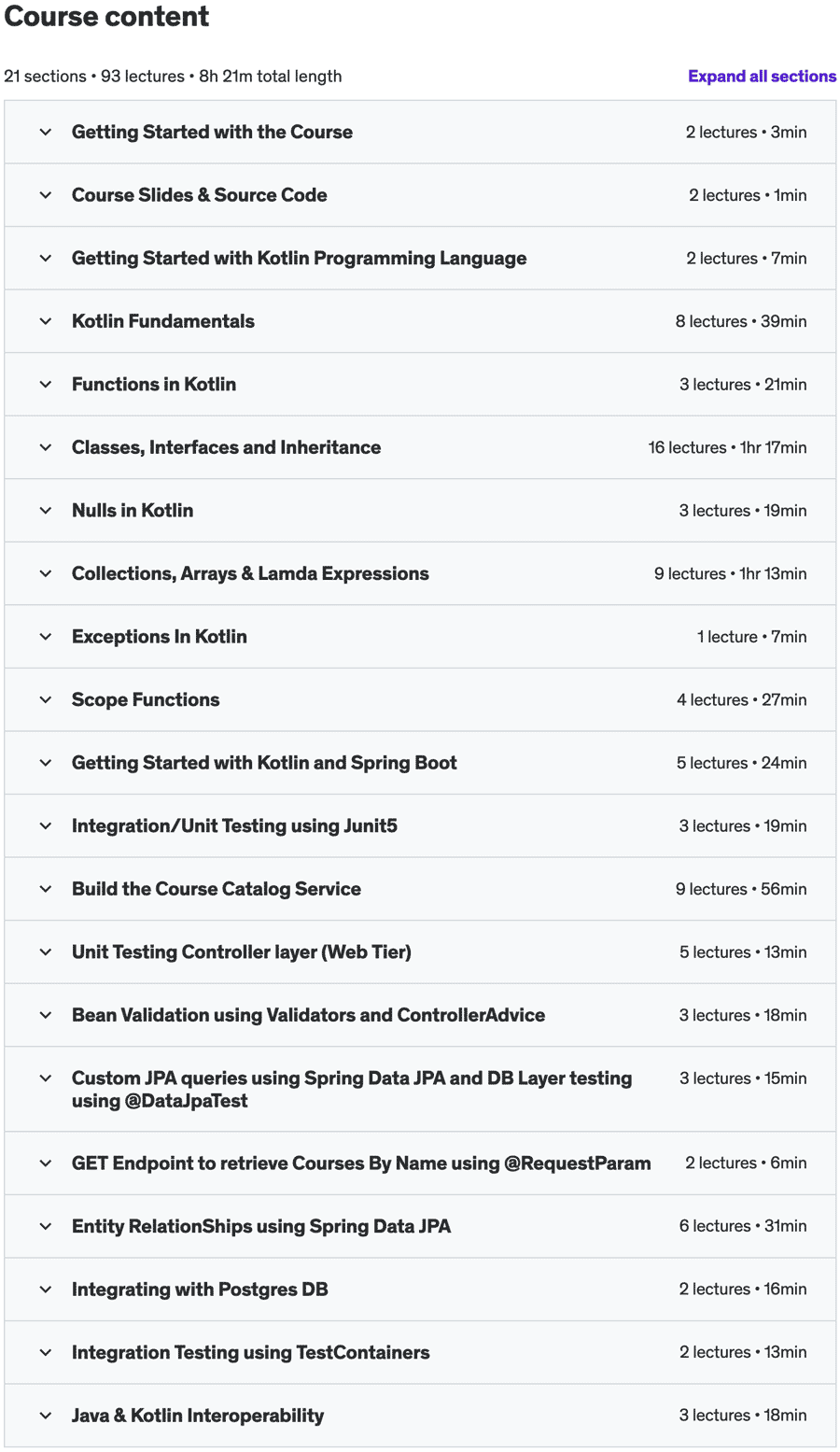Image resolution: width=840 pixels, height=1452 pixels.
Task: Tap Expand all sections link
Action: (x=762, y=77)
